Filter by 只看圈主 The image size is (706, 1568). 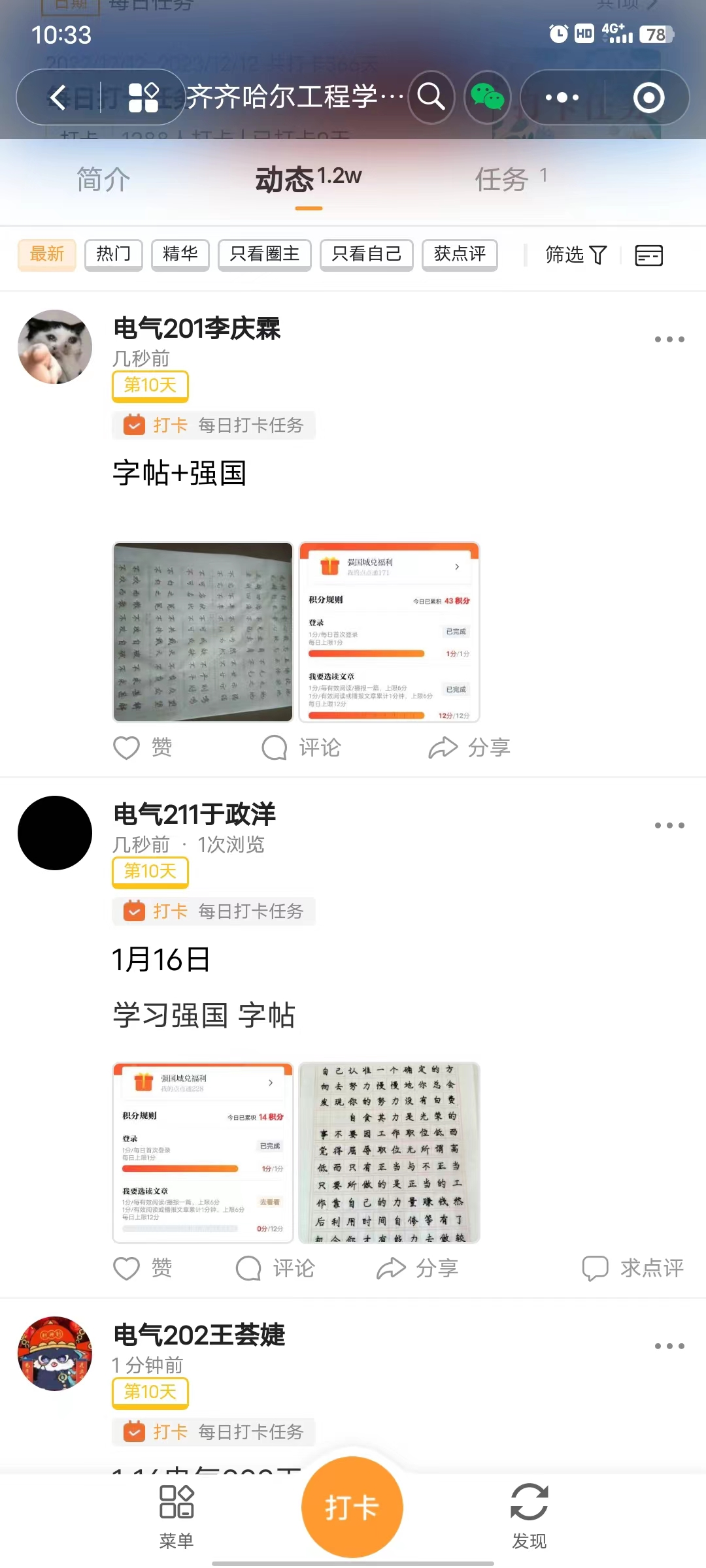click(x=265, y=254)
